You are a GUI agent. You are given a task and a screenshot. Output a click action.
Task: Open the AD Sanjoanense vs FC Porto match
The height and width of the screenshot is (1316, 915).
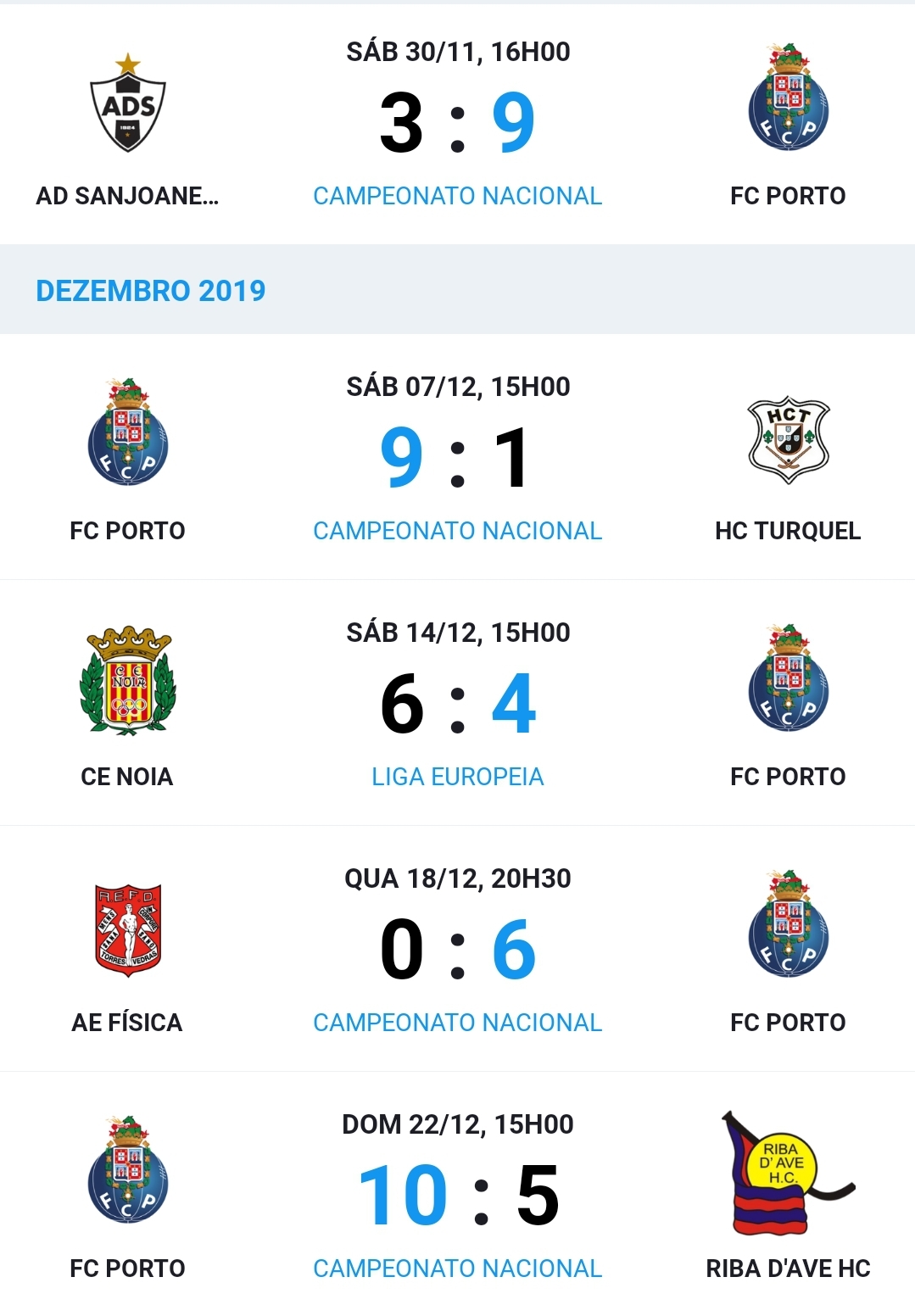click(x=457, y=123)
